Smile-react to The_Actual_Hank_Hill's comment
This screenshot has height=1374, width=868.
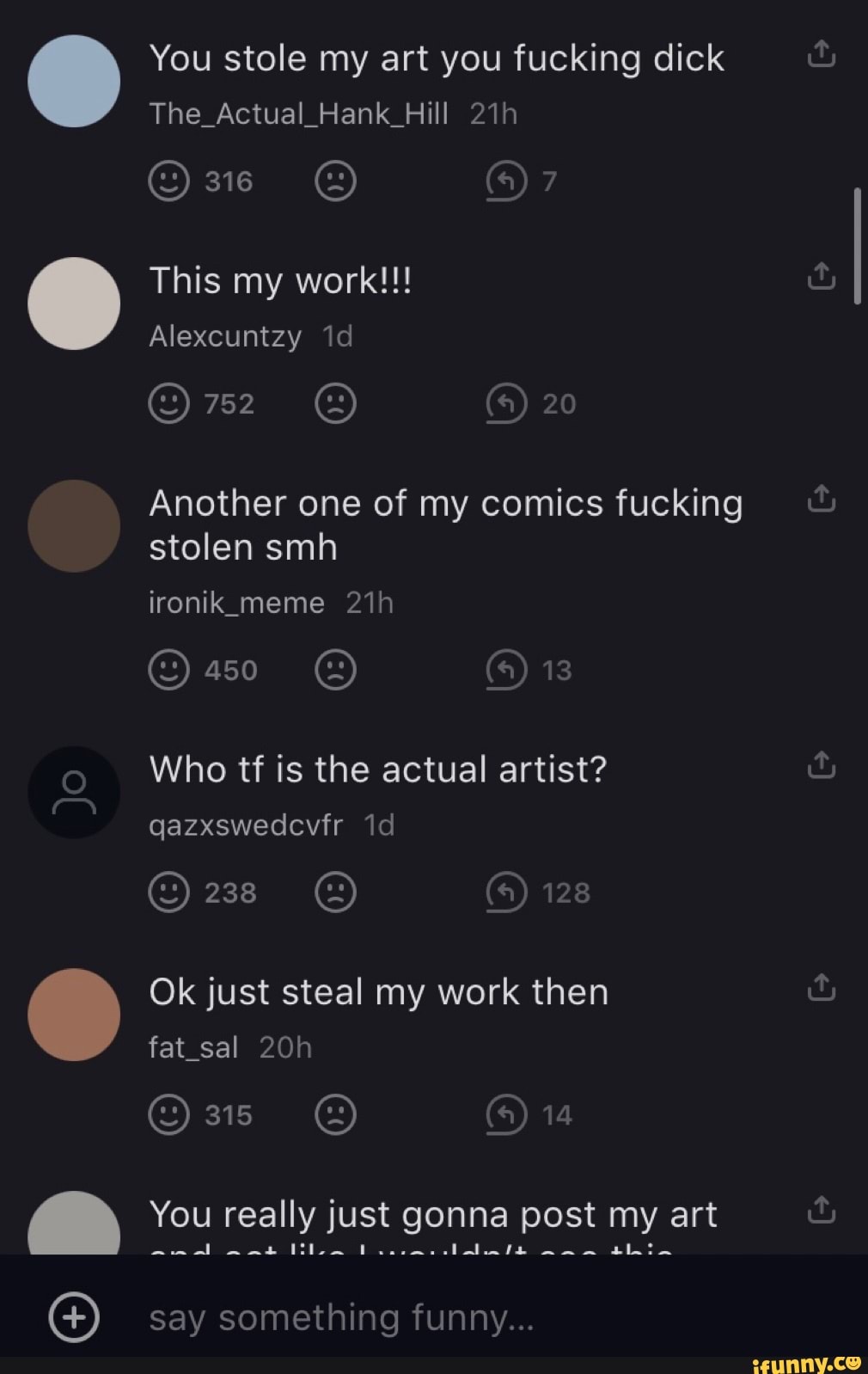tap(168, 181)
